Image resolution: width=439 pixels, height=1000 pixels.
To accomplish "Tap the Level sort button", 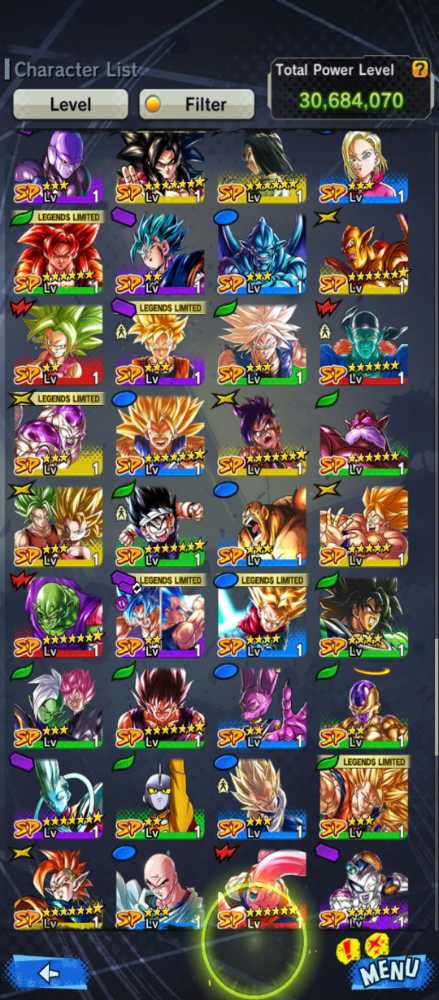I will pyautogui.click(x=70, y=104).
